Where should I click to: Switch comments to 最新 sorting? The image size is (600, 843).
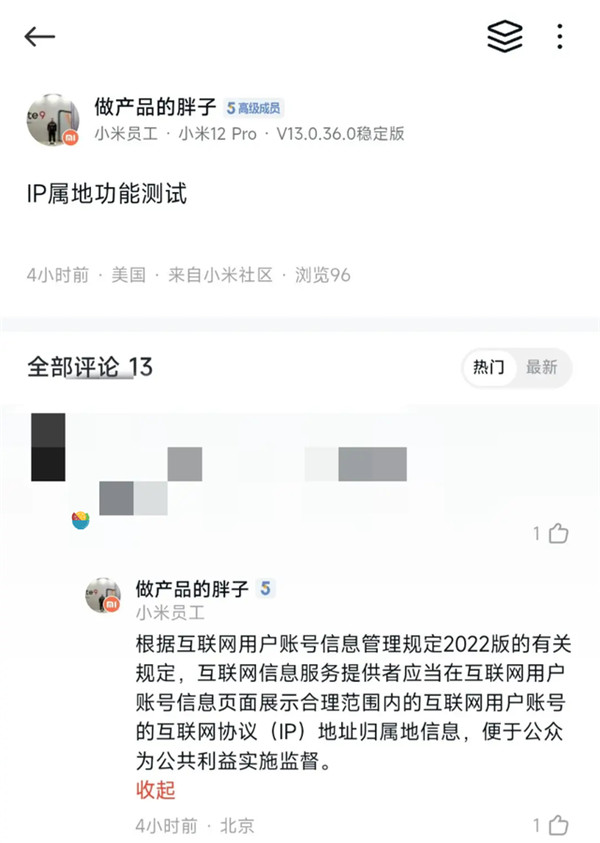tap(541, 367)
